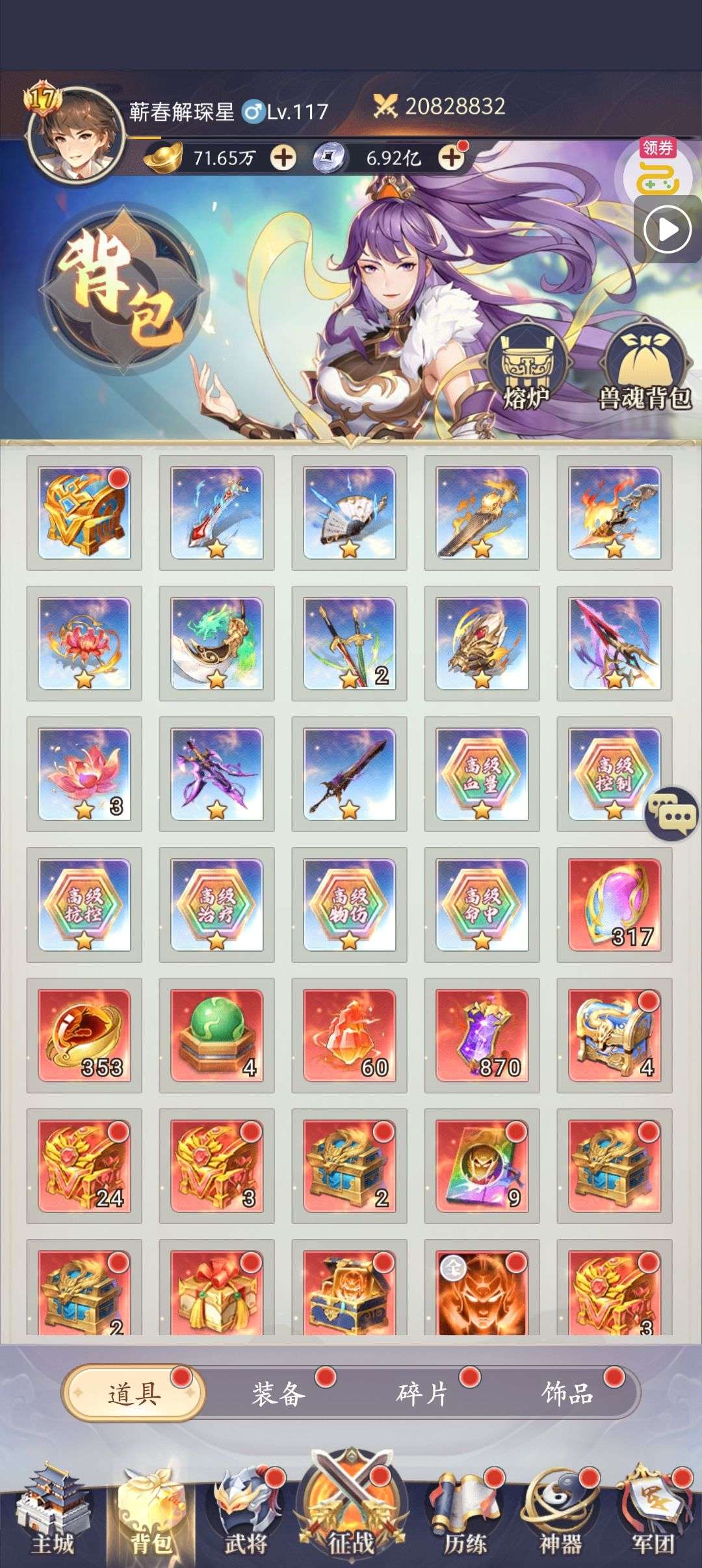Screen dimensions: 702x1568
Task: Select the orange crystal item with 60
Action: point(349,1035)
